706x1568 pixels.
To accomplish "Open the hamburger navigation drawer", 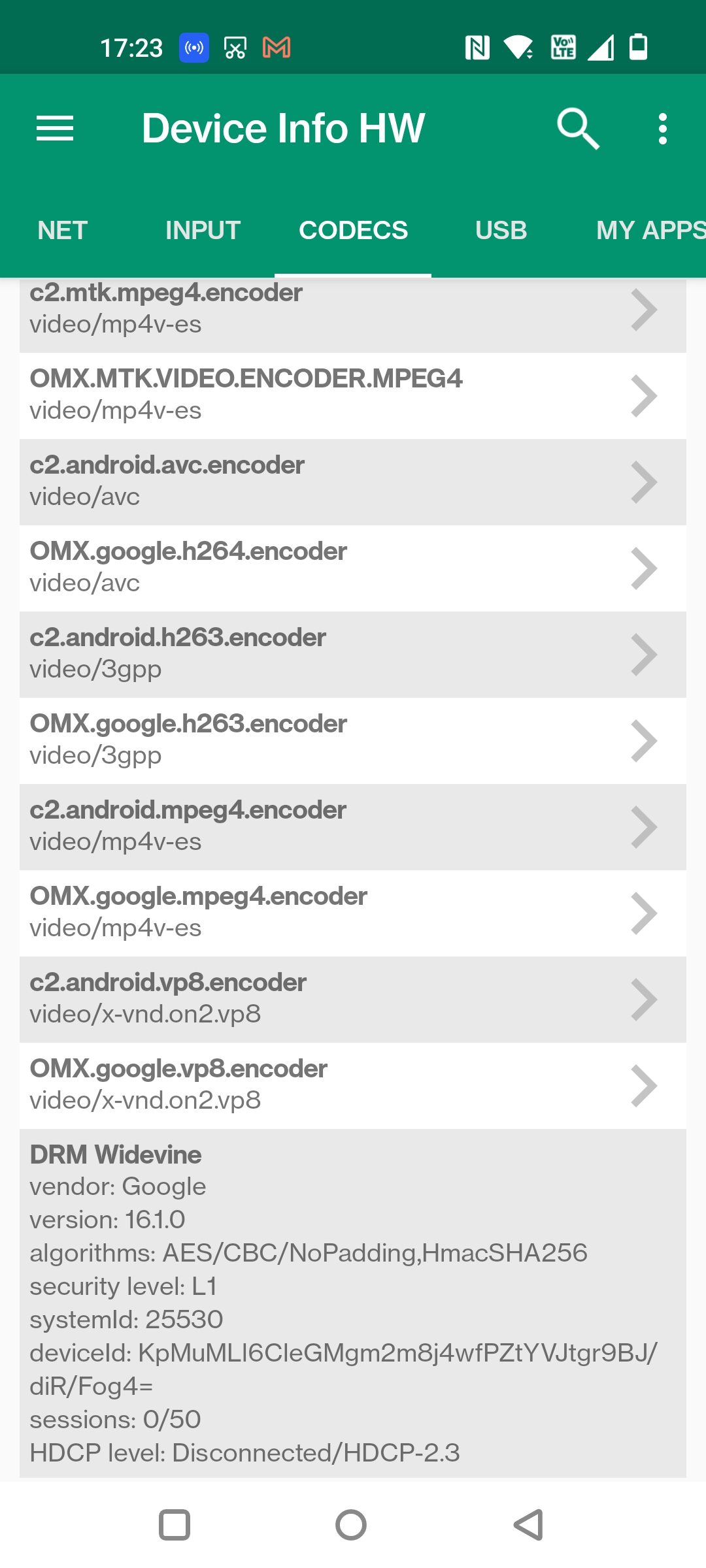I will (x=55, y=128).
